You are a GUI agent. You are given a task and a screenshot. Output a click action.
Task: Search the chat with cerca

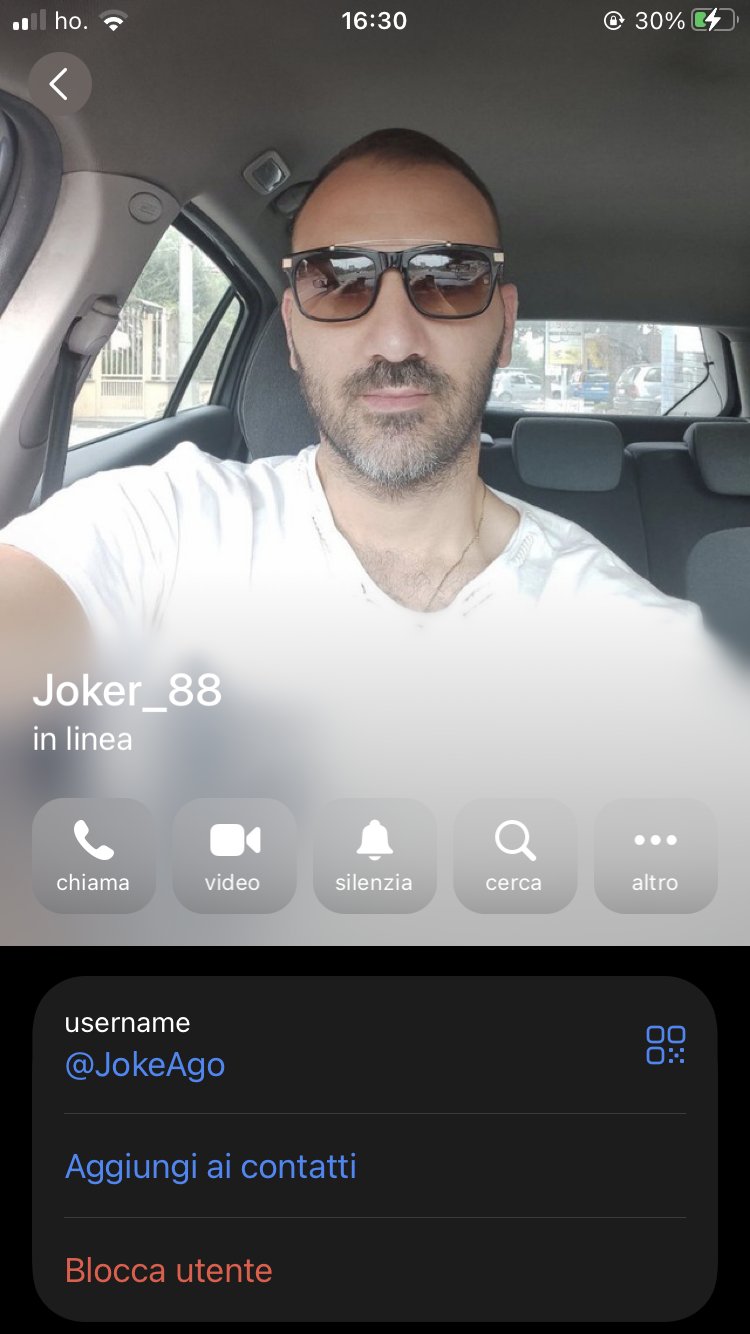(x=514, y=856)
